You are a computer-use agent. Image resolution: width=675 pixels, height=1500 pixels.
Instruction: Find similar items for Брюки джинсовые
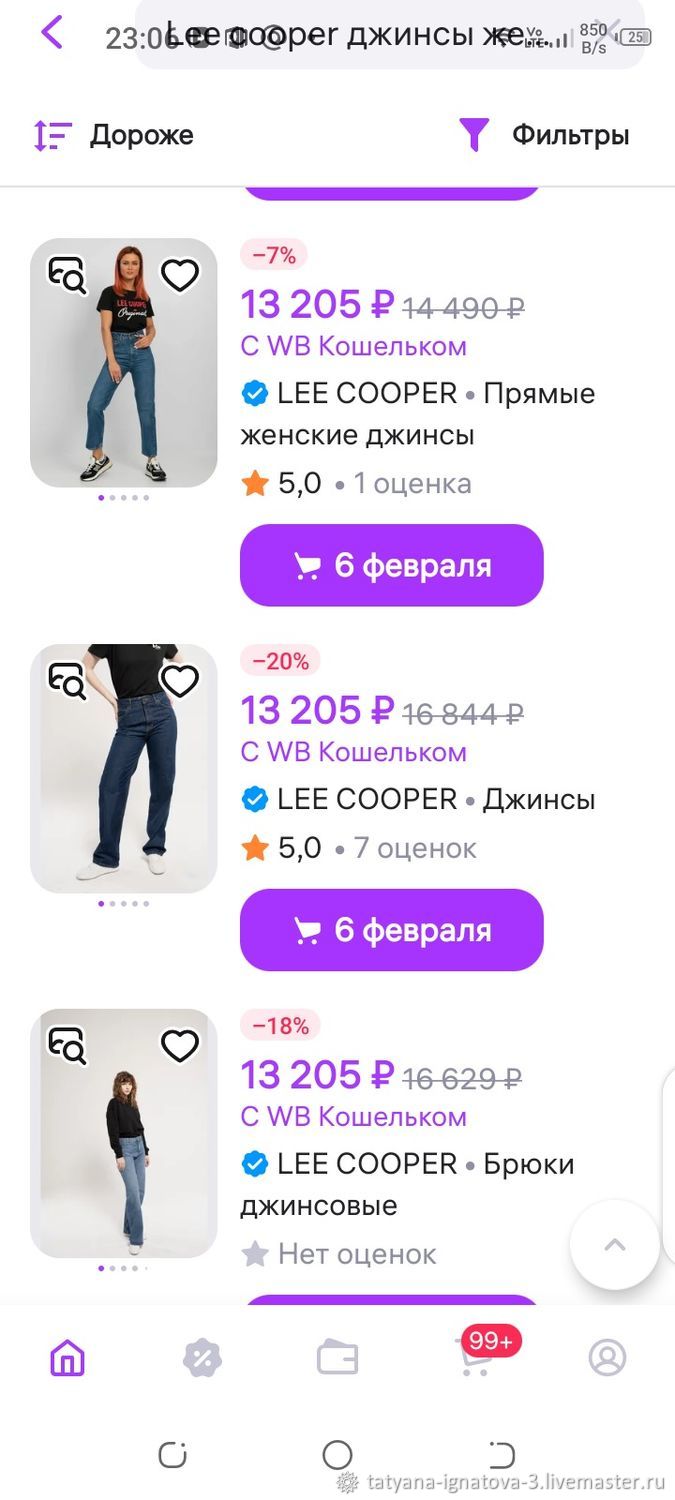[x=68, y=1046]
